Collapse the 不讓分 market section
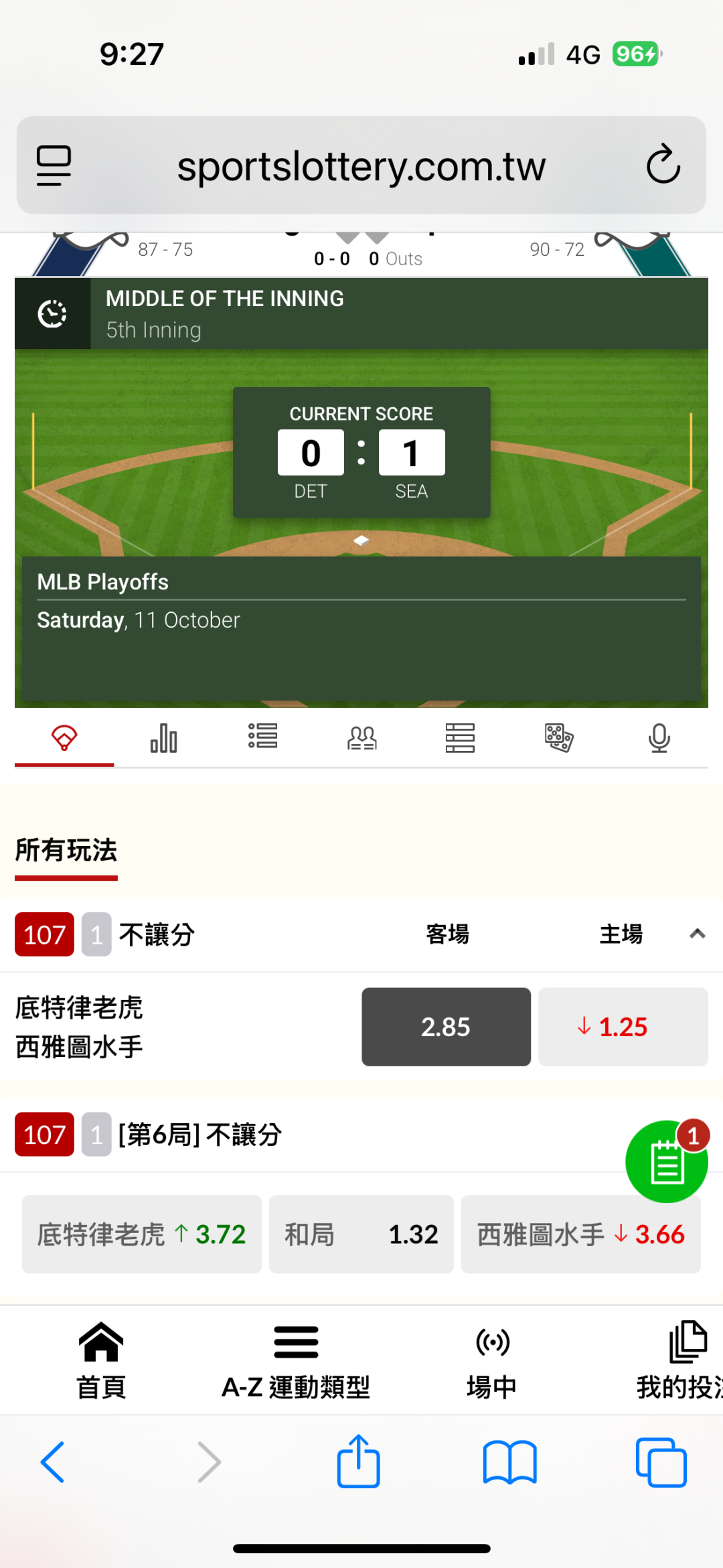The width and height of the screenshot is (723, 1568). point(698,934)
